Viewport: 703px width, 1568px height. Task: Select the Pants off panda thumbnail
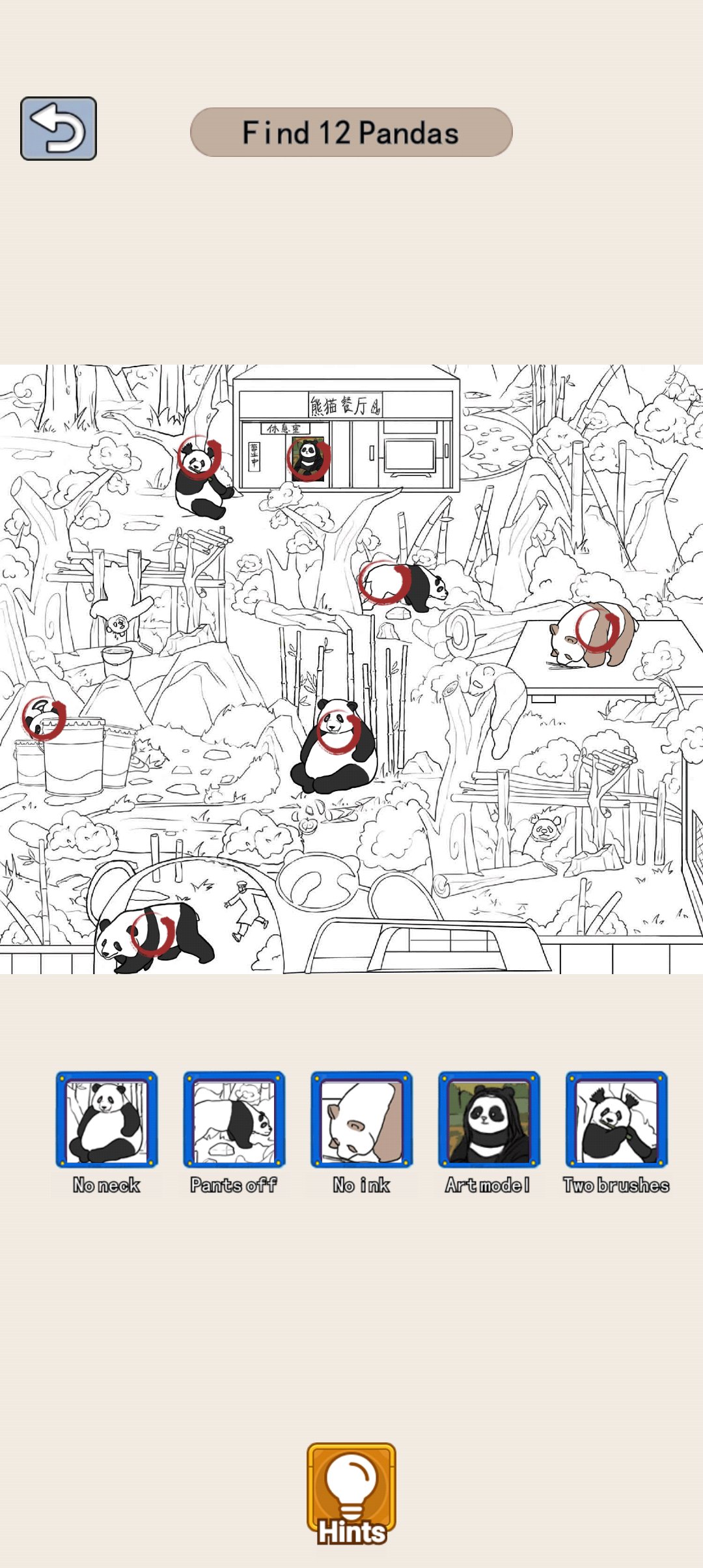coord(234,1119)
